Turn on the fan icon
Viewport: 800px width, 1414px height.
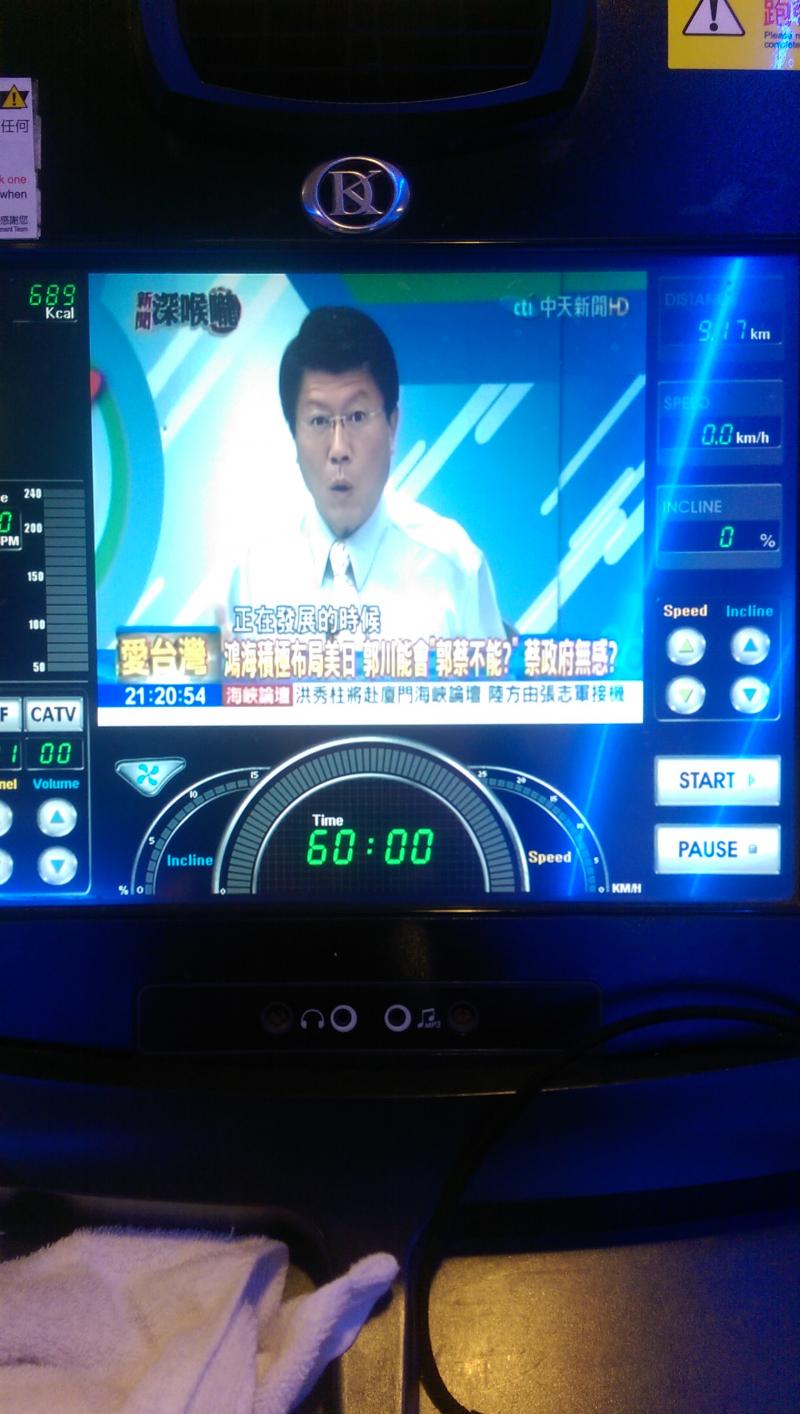pyautogui.click(x=150, y=775)
